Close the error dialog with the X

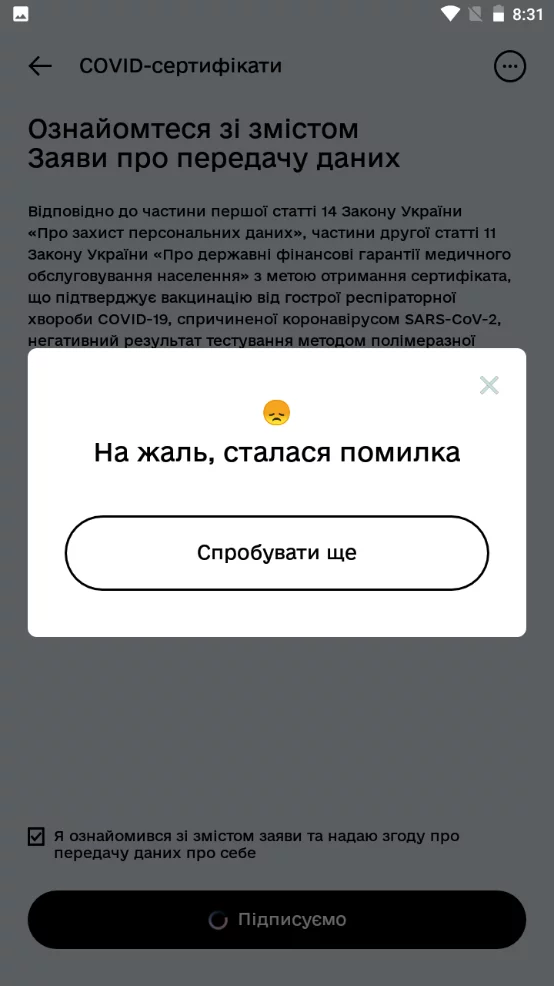pos(489,385)
